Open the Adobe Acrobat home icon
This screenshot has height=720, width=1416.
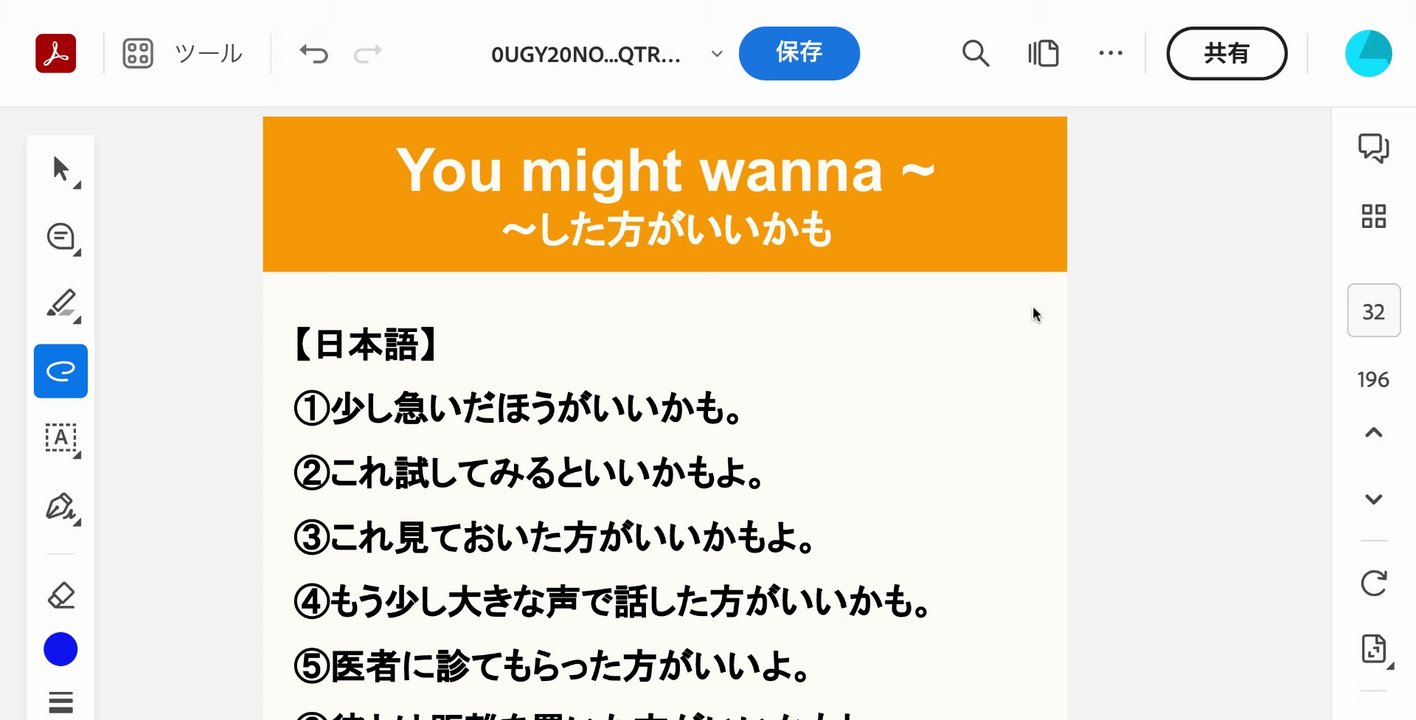tap(56, 53)
